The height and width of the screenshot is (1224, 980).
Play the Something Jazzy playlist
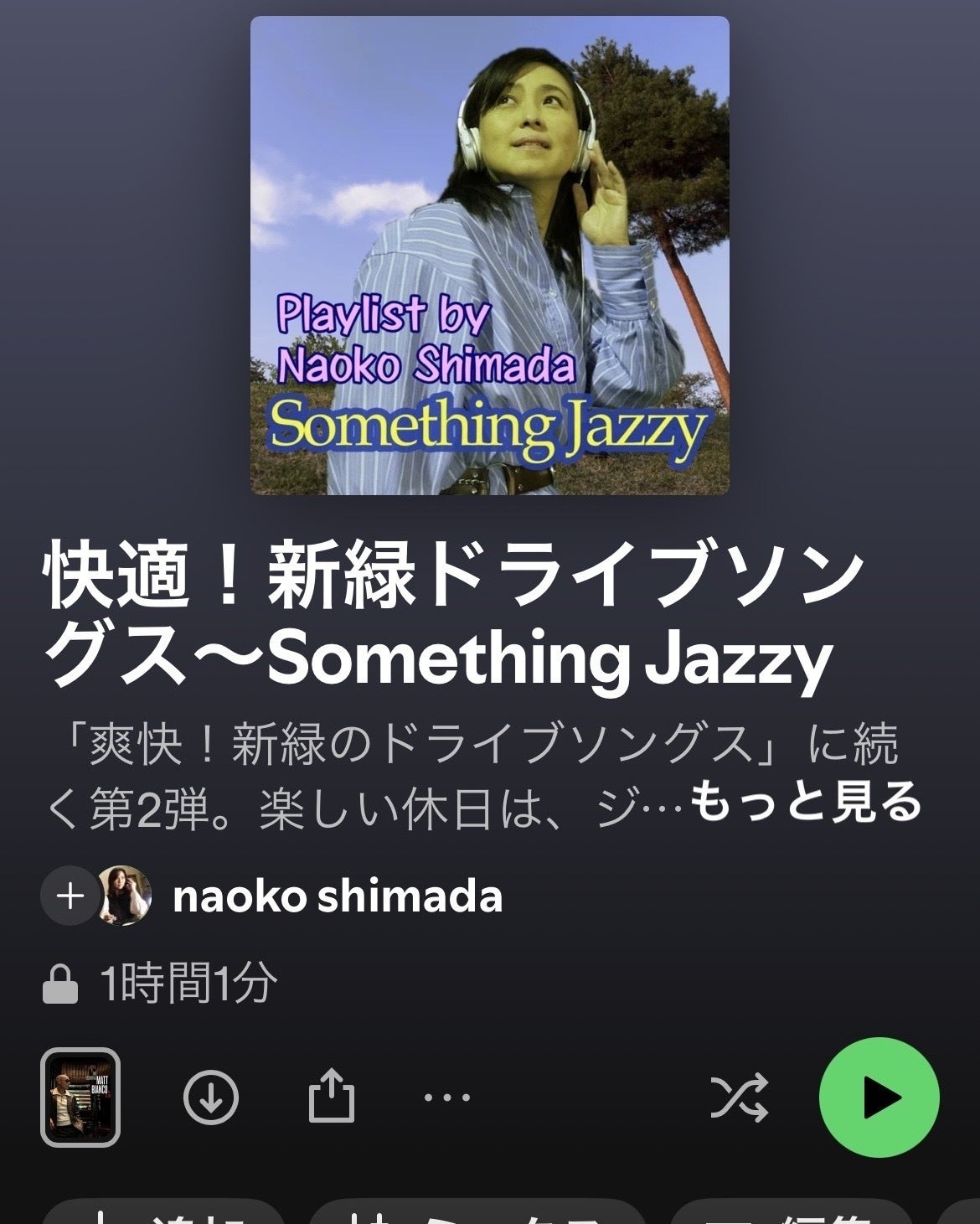pyautogui.click(x=879, y=1097)
